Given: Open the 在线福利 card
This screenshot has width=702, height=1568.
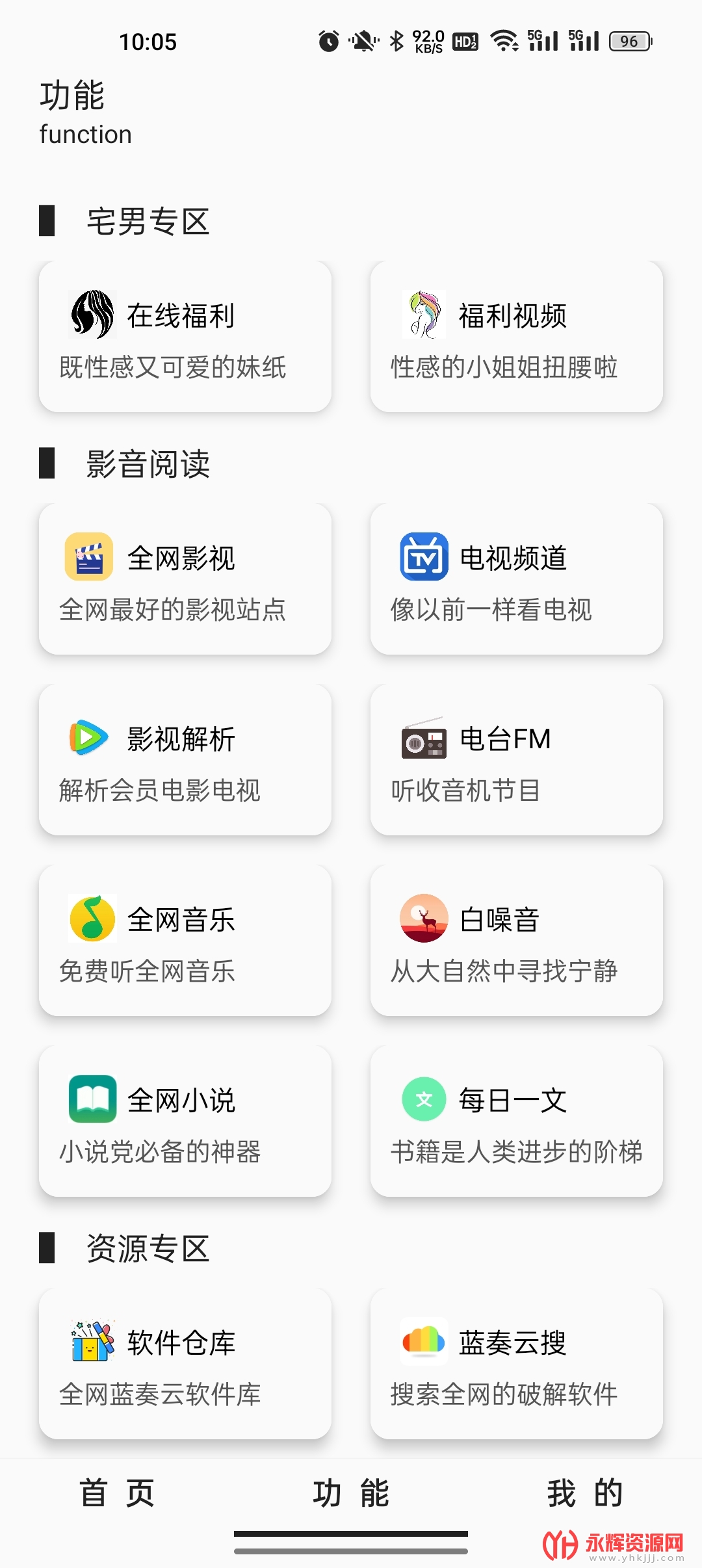Looking at the screenshot, I should [x=185, y=337].
